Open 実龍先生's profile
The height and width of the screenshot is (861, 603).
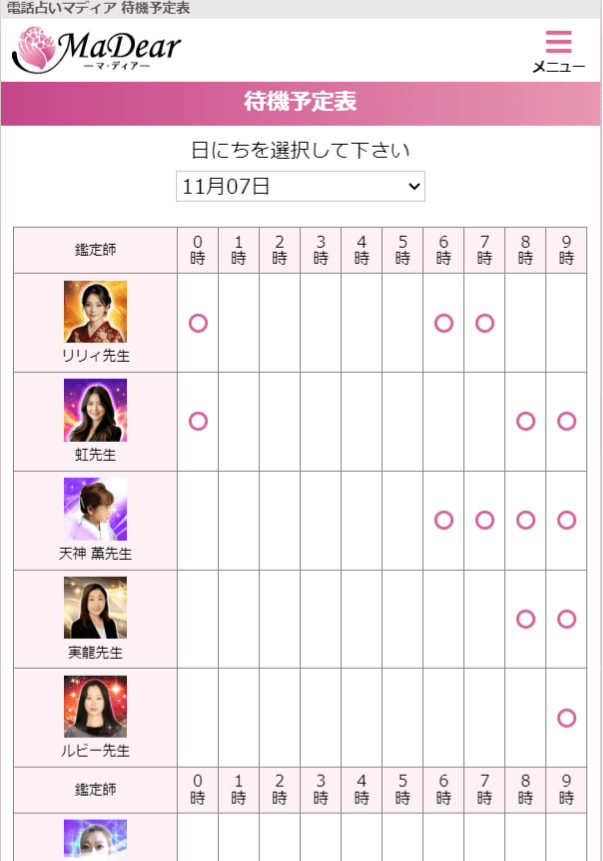pos(95,608)
